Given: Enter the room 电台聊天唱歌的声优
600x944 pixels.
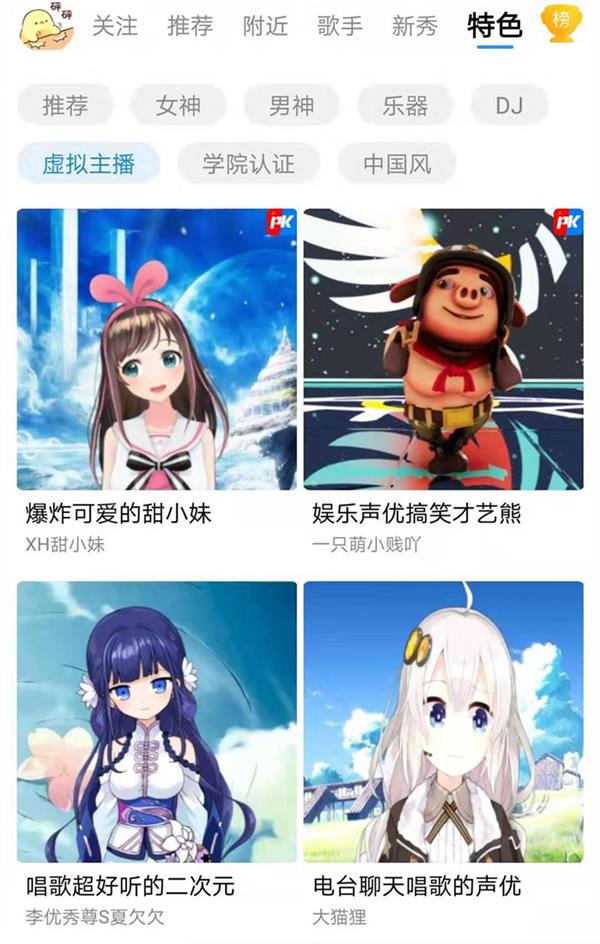Looking at the screenshot, I should (x=443, y=721).
